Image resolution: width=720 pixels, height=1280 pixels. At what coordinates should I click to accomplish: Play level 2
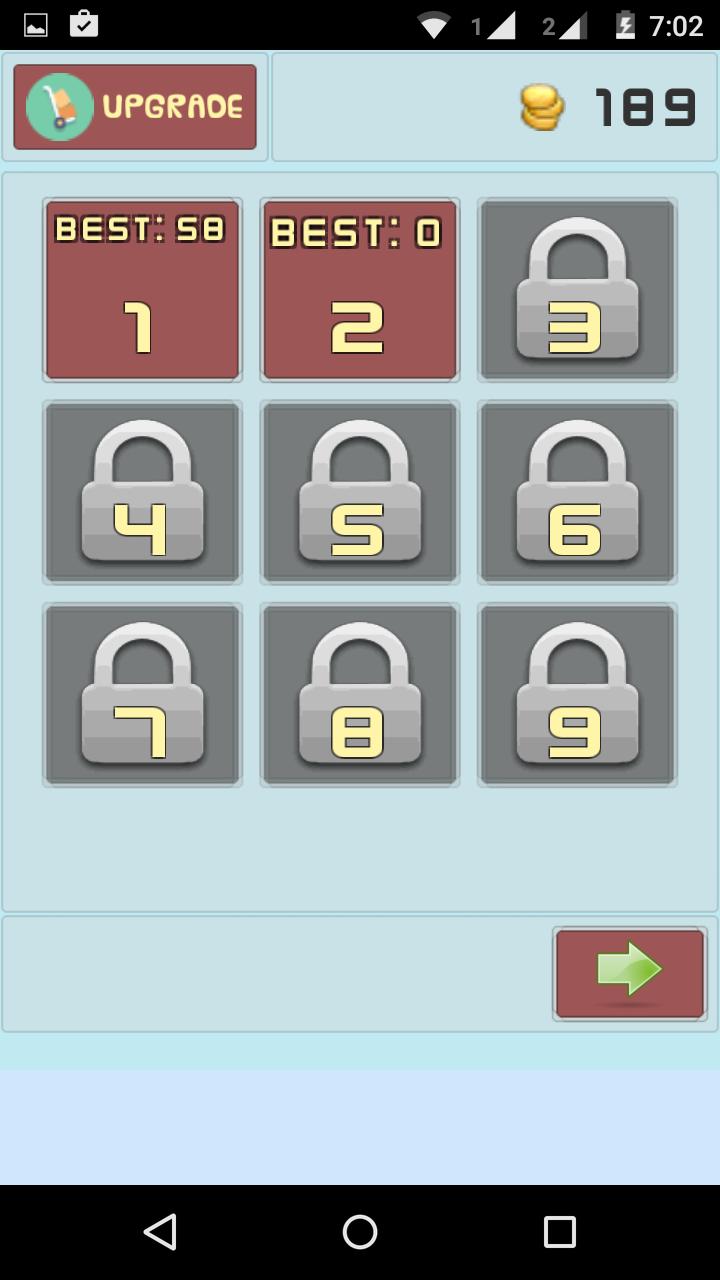point(359,290)
